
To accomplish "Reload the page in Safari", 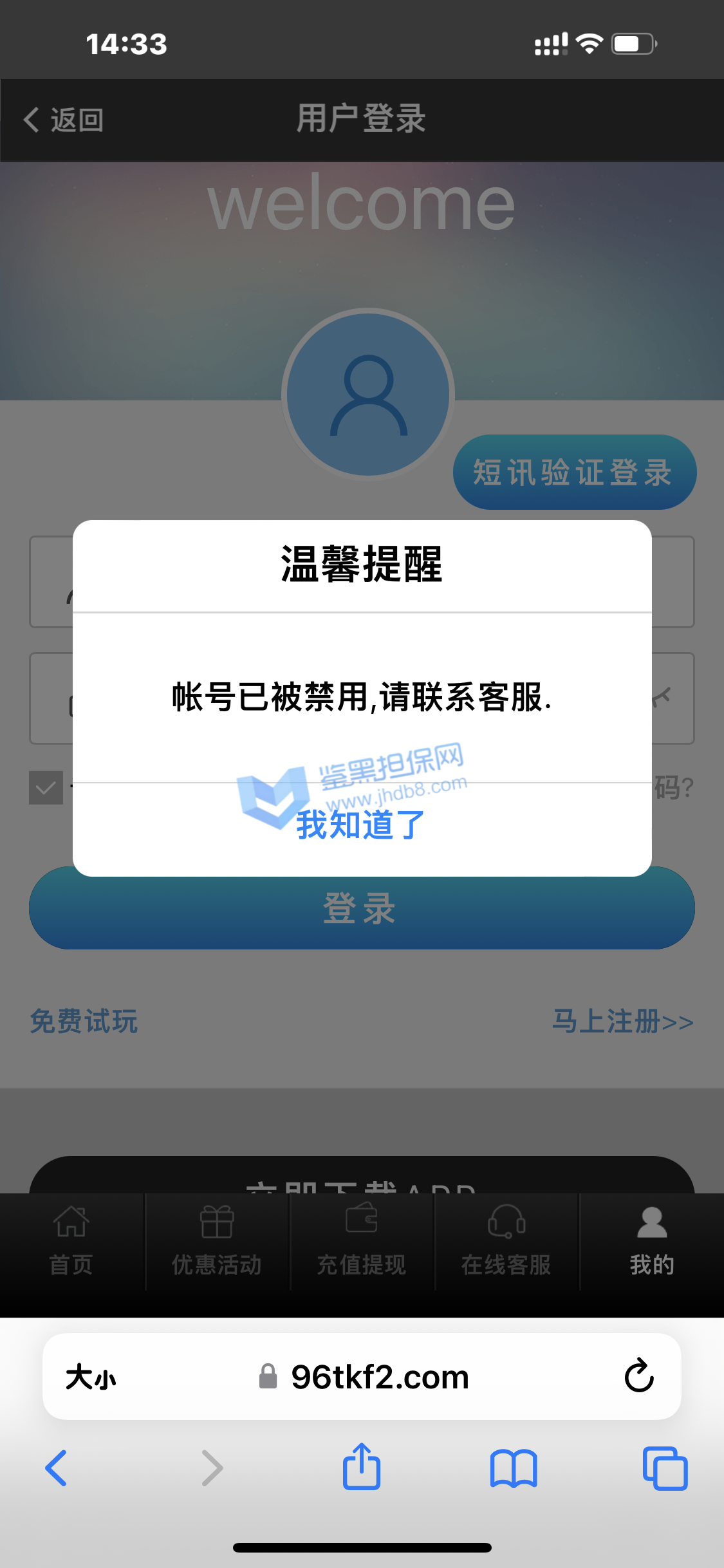I will [639, 1376].
